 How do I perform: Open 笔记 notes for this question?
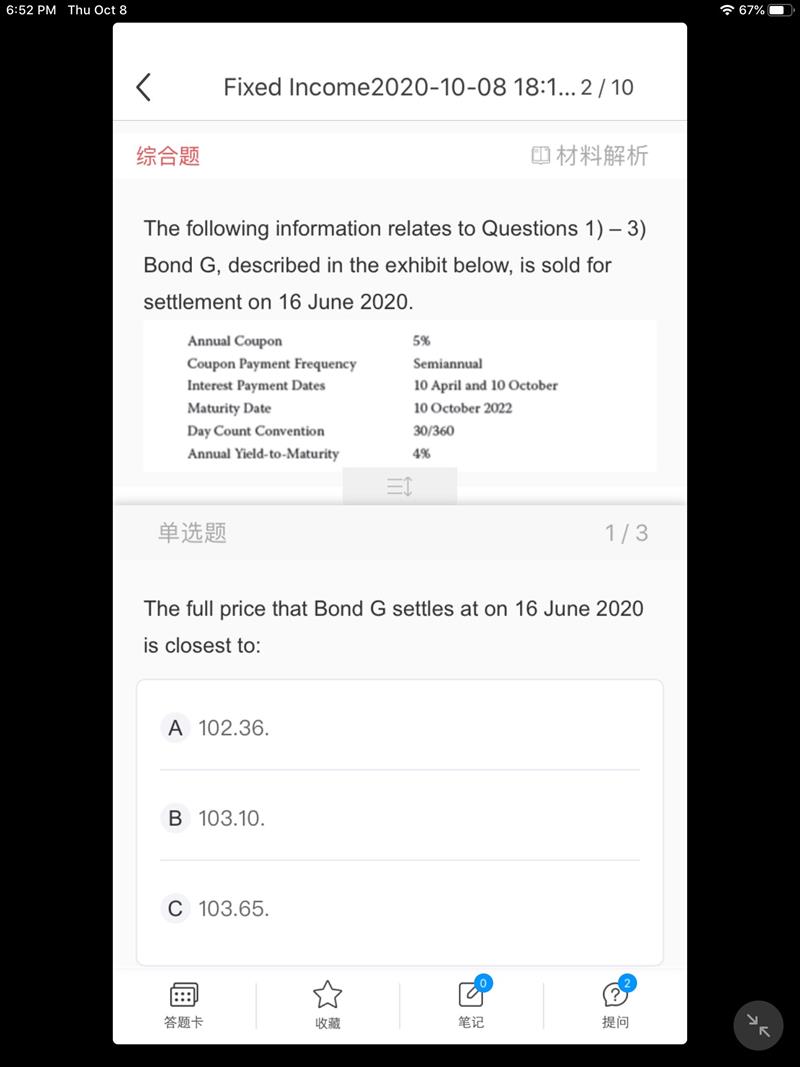click(x=471, y=1005)
